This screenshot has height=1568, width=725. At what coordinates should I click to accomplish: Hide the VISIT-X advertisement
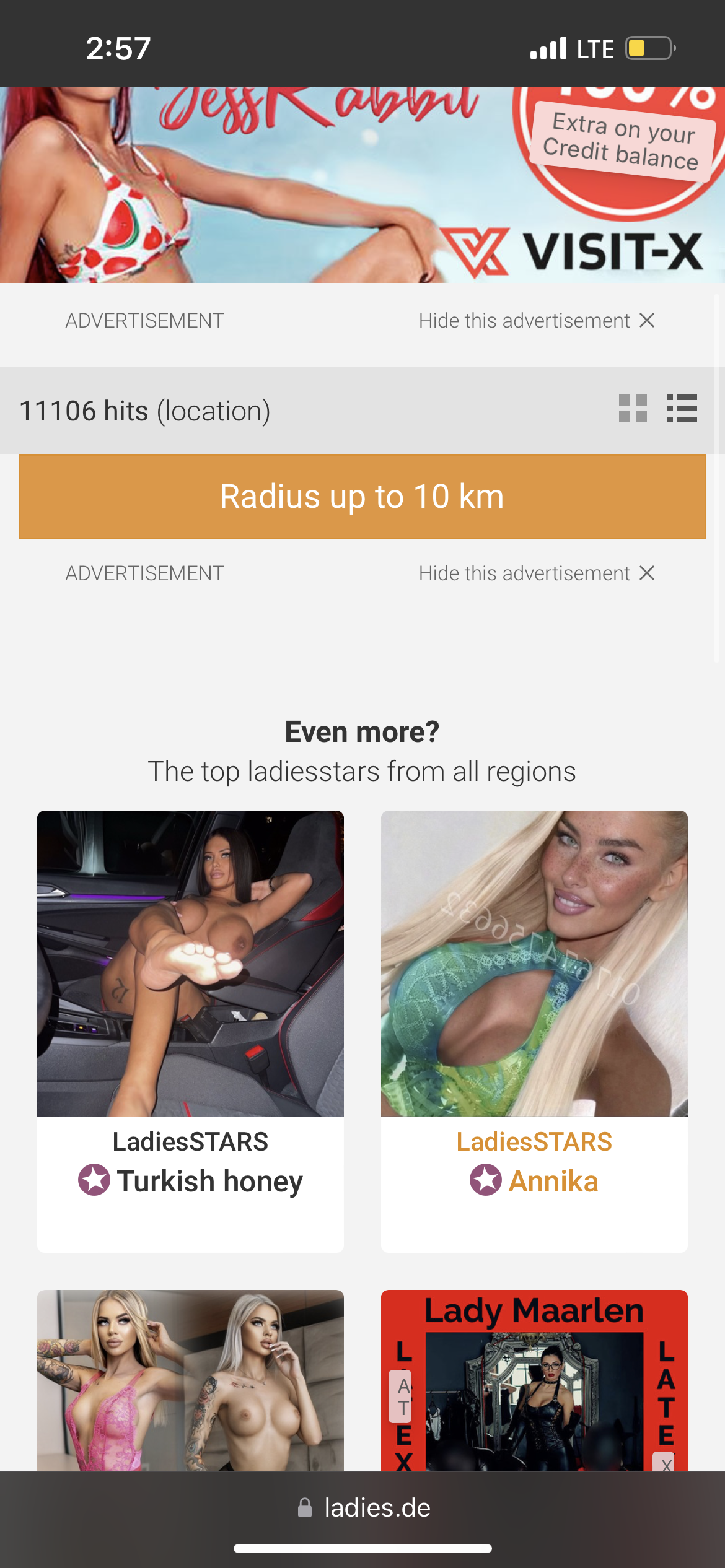537,321
